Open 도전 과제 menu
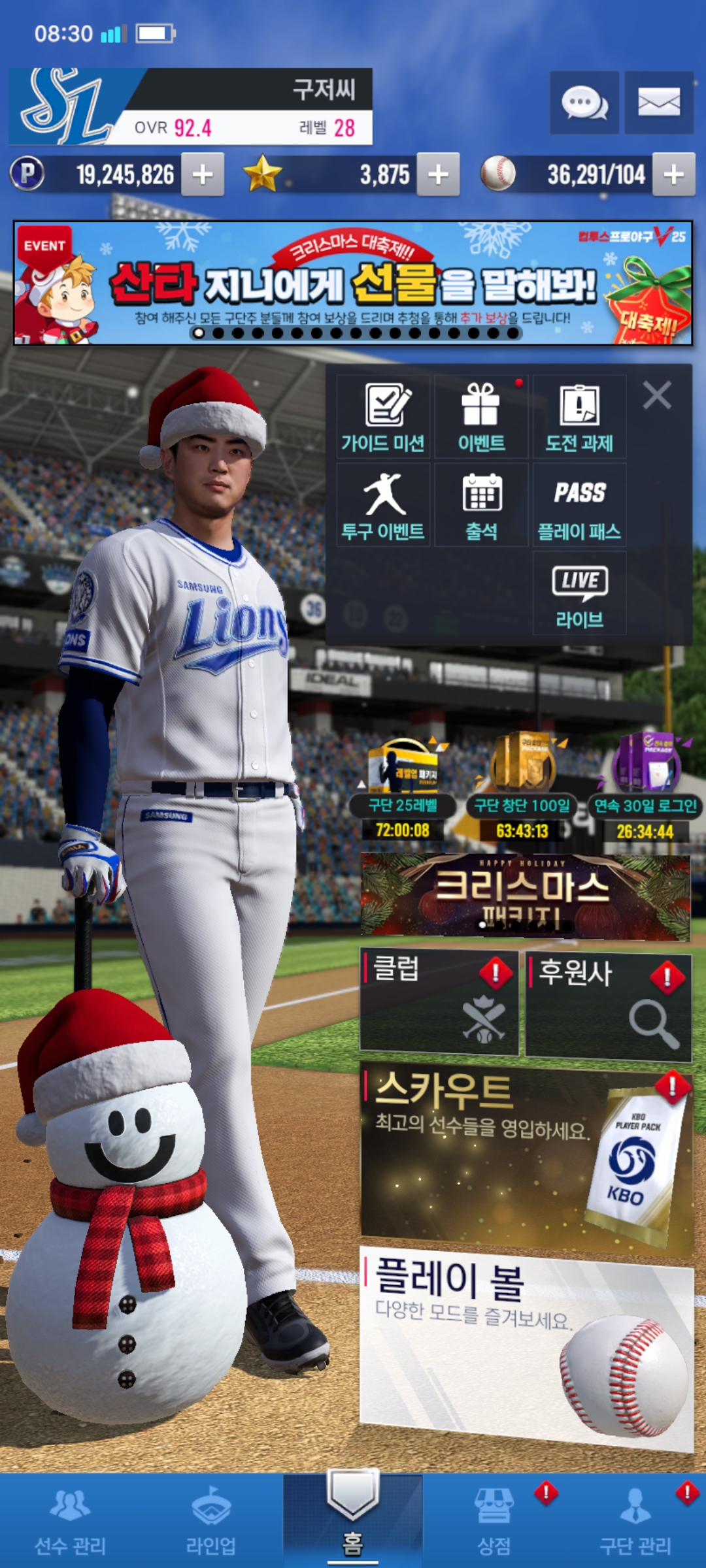The image size is (706, 1568). pos(579,417)
